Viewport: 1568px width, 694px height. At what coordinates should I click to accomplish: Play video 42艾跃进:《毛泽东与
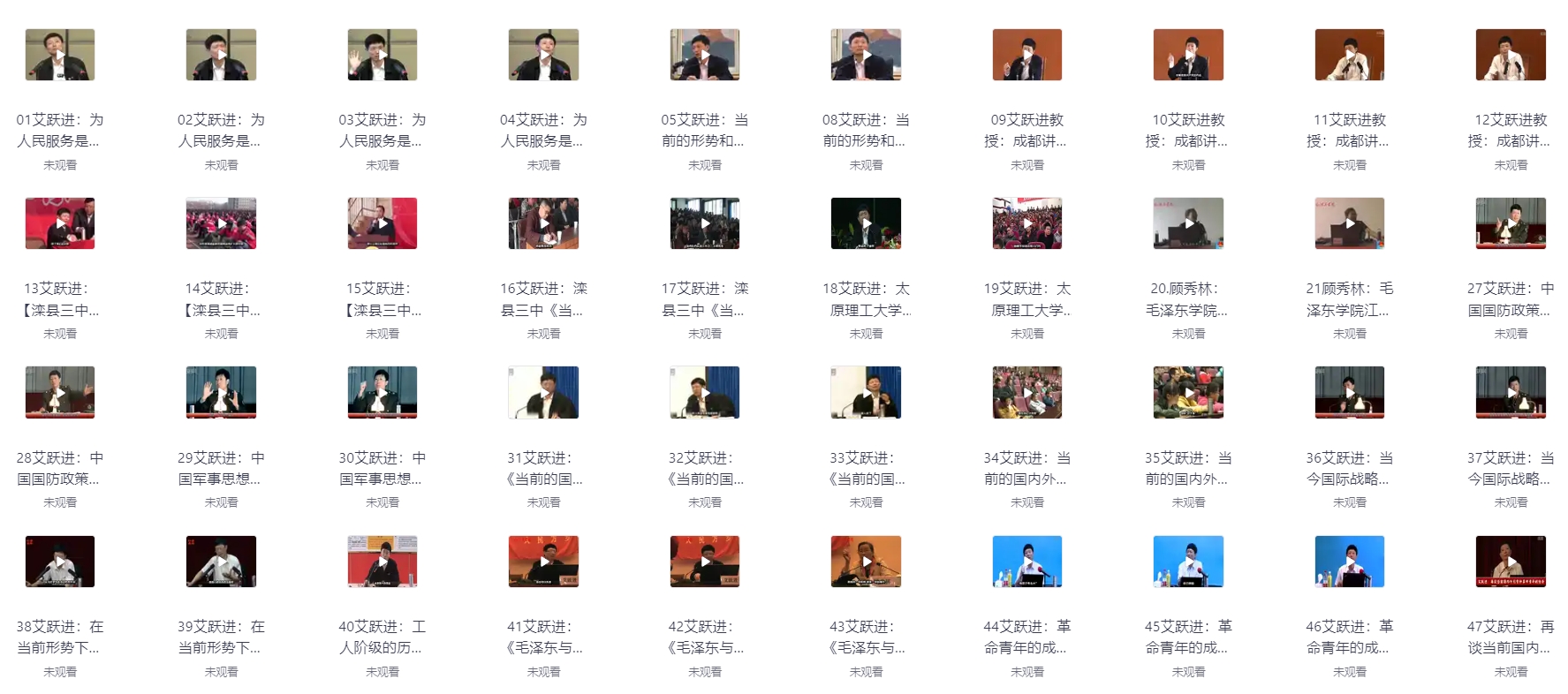pyautogui.click(x=704, y=562)
